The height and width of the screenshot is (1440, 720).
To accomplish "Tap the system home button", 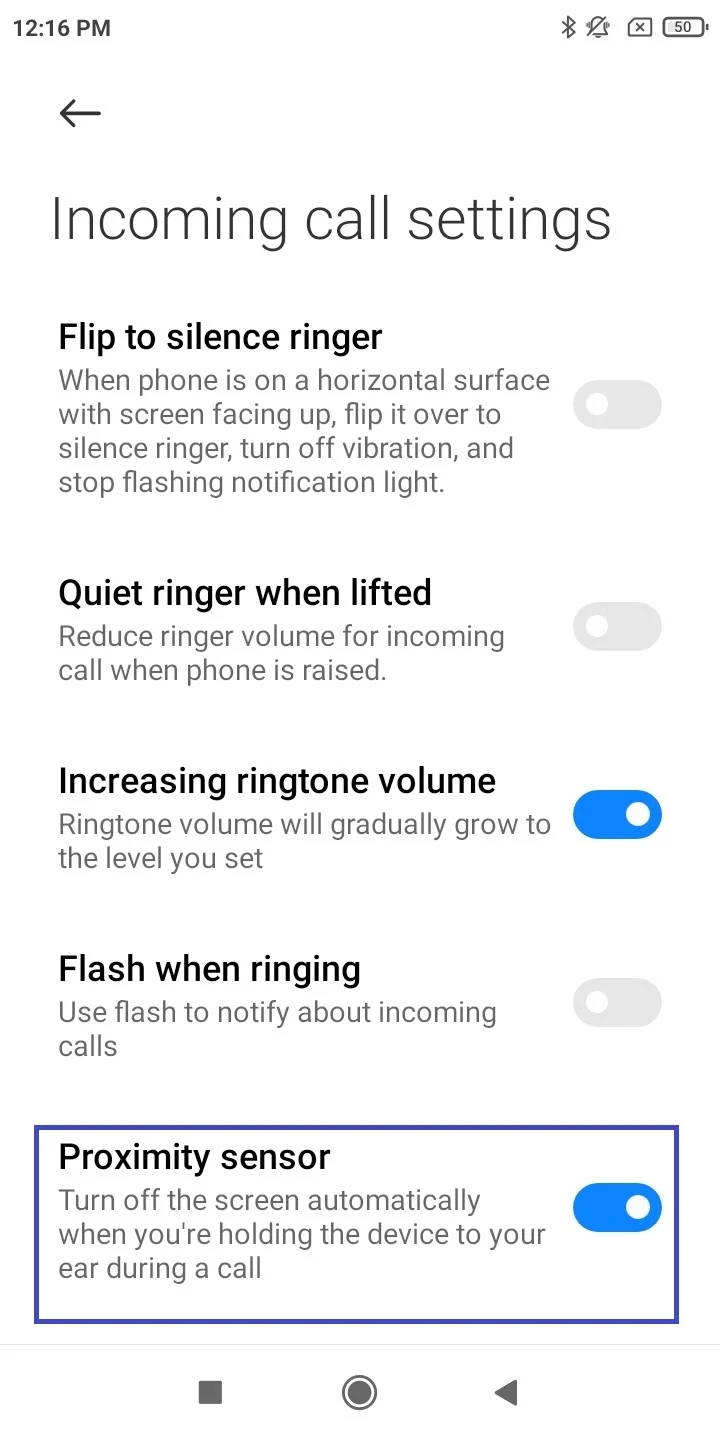I will [359, 1392].
